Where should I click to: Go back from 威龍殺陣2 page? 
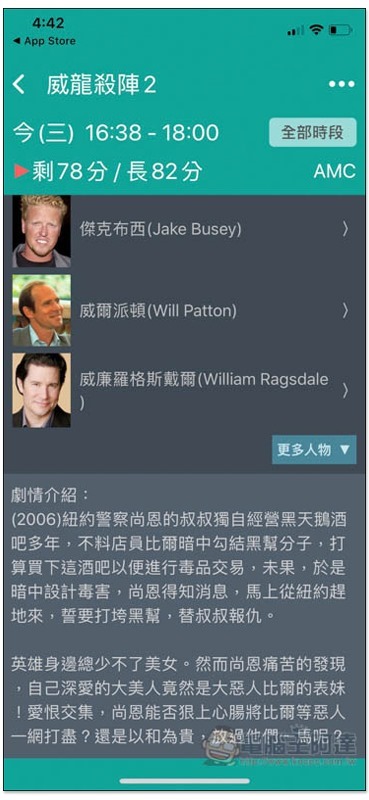(19, 85)
